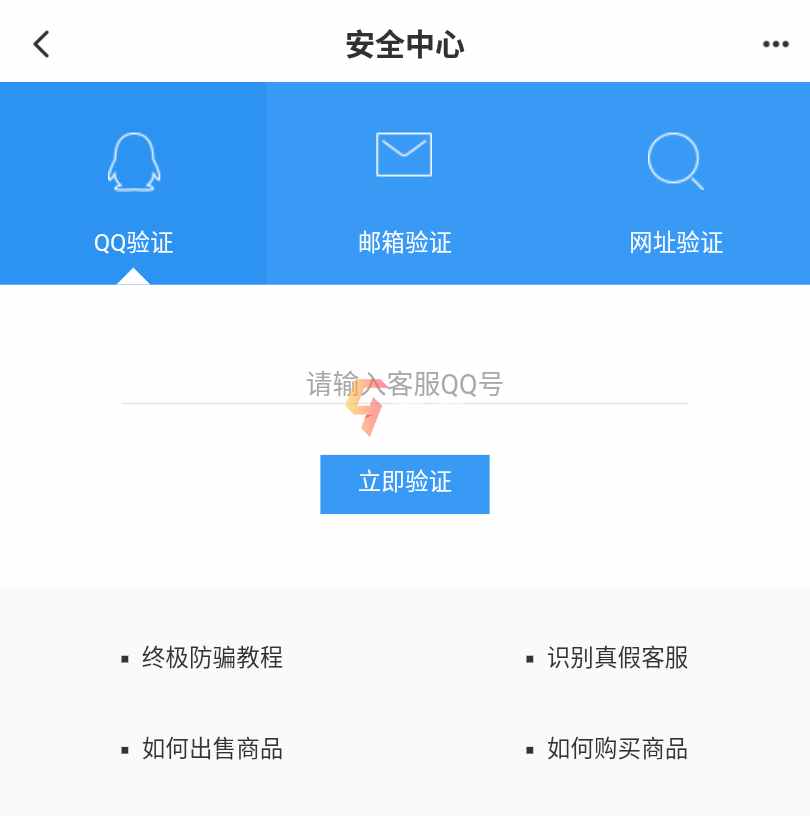Screen dimensions: 810x816
Task: Tap the 立即验证 button
Action: [404, 484]
